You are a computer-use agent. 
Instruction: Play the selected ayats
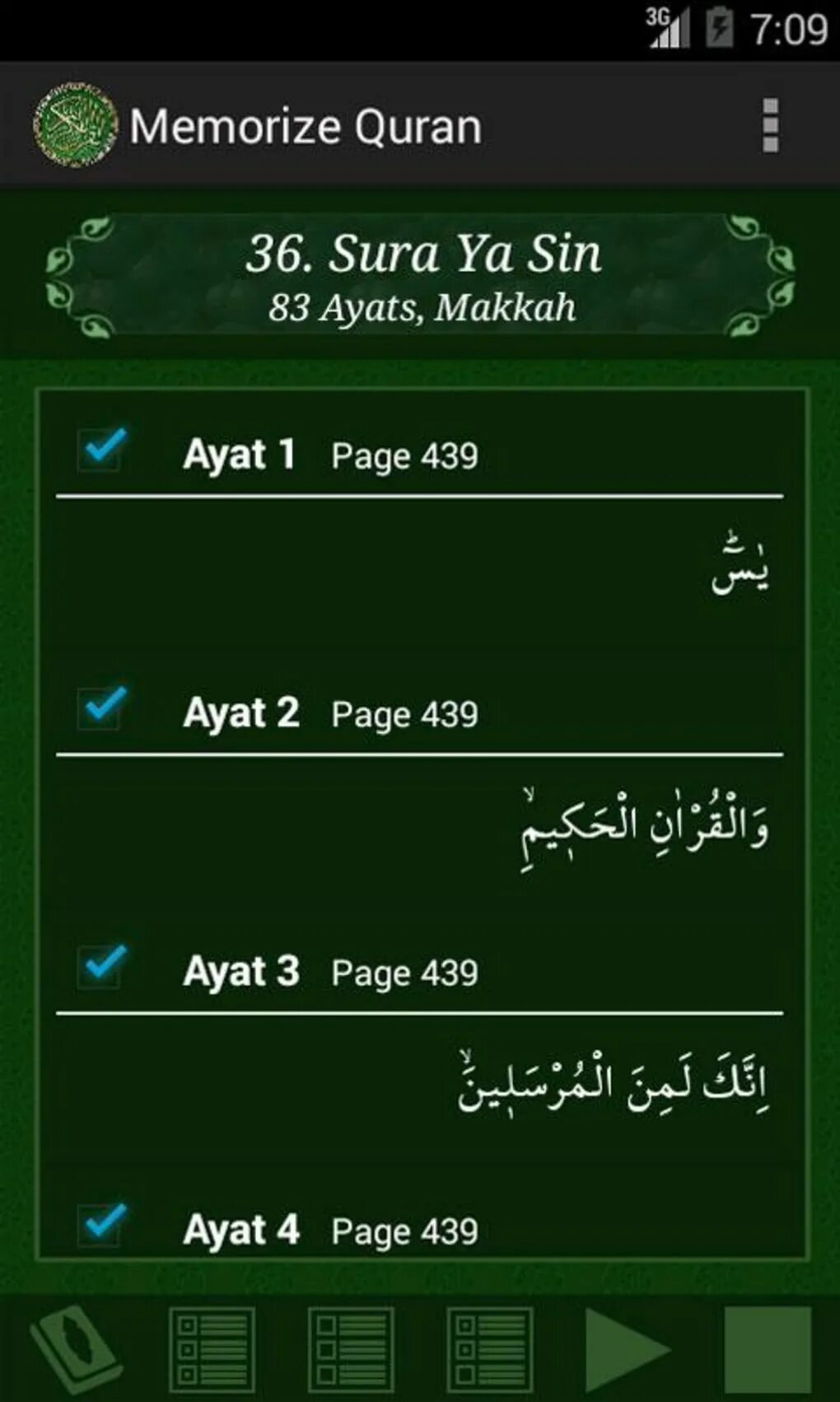click(628, 1349)
